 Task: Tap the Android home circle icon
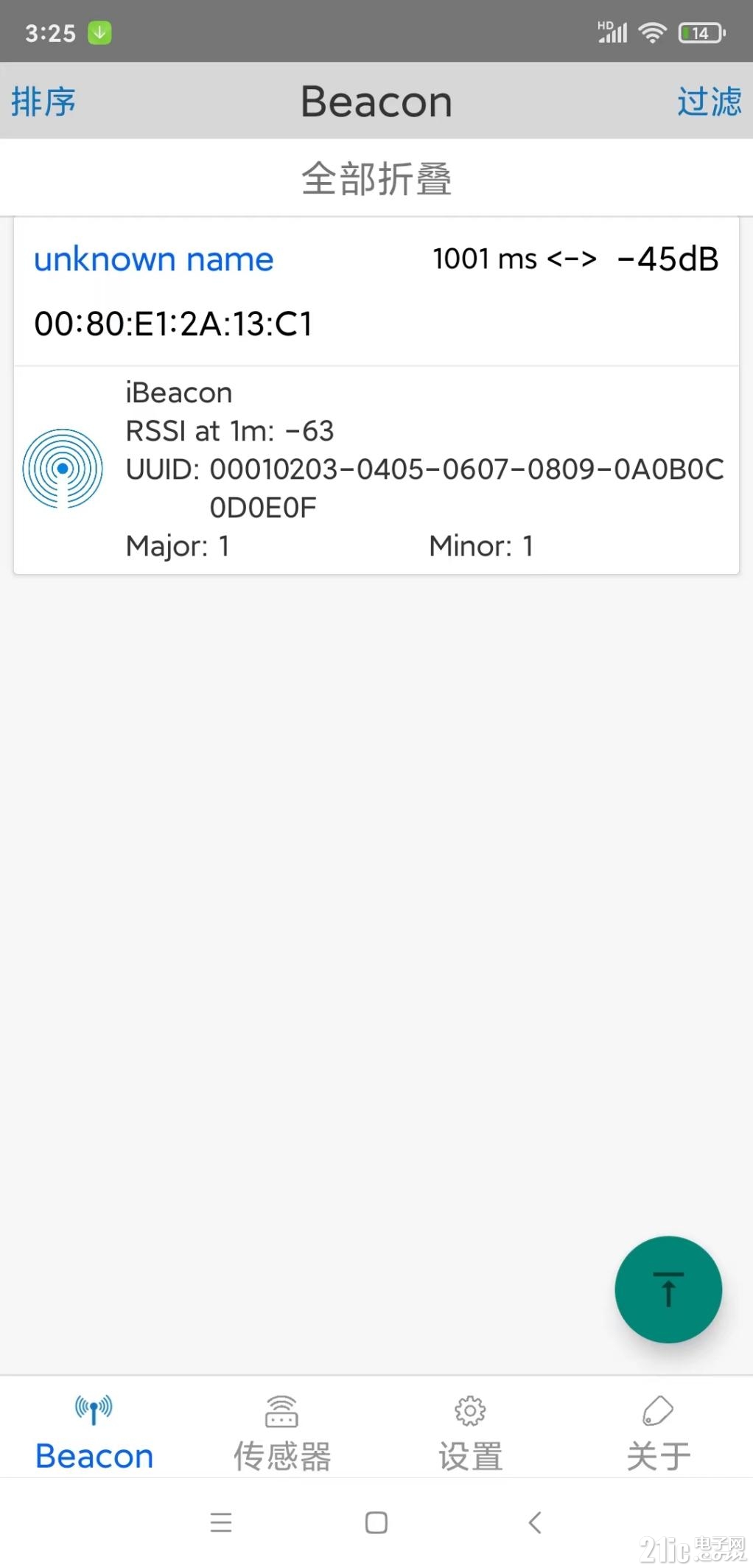tap(376, 1522)
